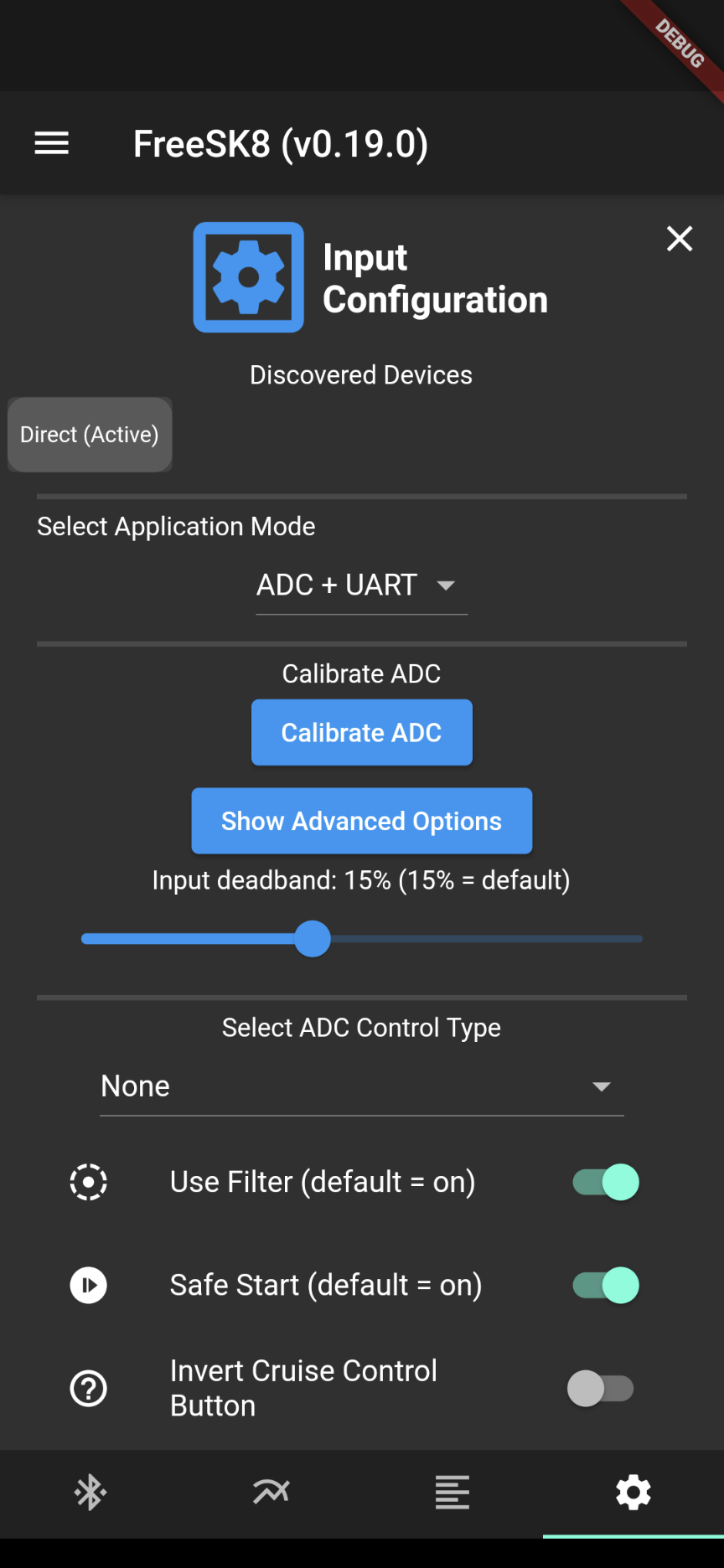724x1568 pixels.
Task: Tap the Input deadband slider
Action: 361,939
